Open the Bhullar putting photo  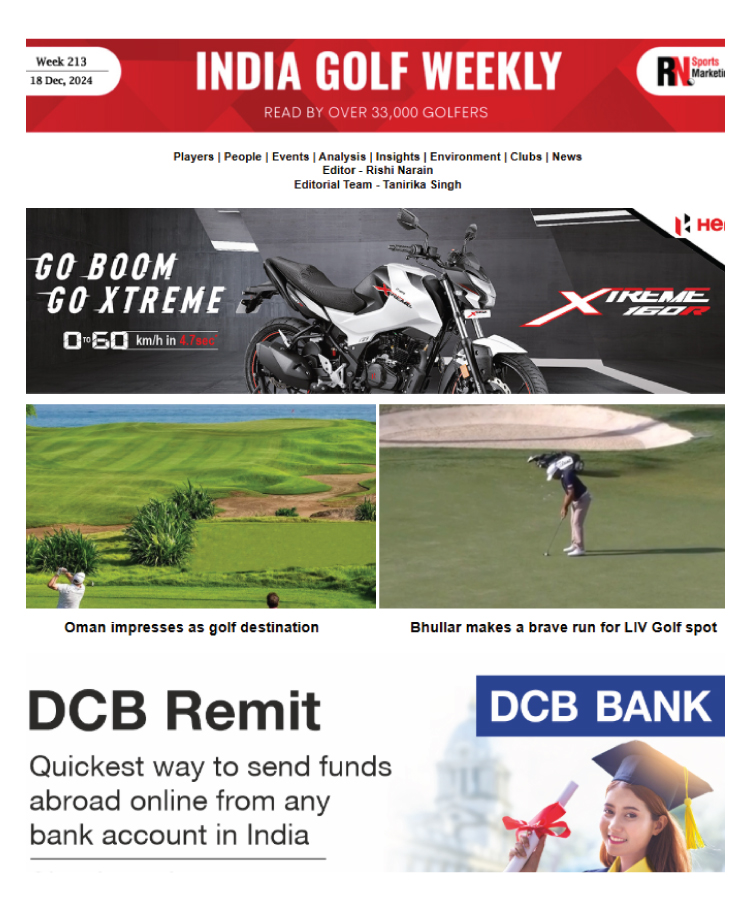tap(552, 506)
